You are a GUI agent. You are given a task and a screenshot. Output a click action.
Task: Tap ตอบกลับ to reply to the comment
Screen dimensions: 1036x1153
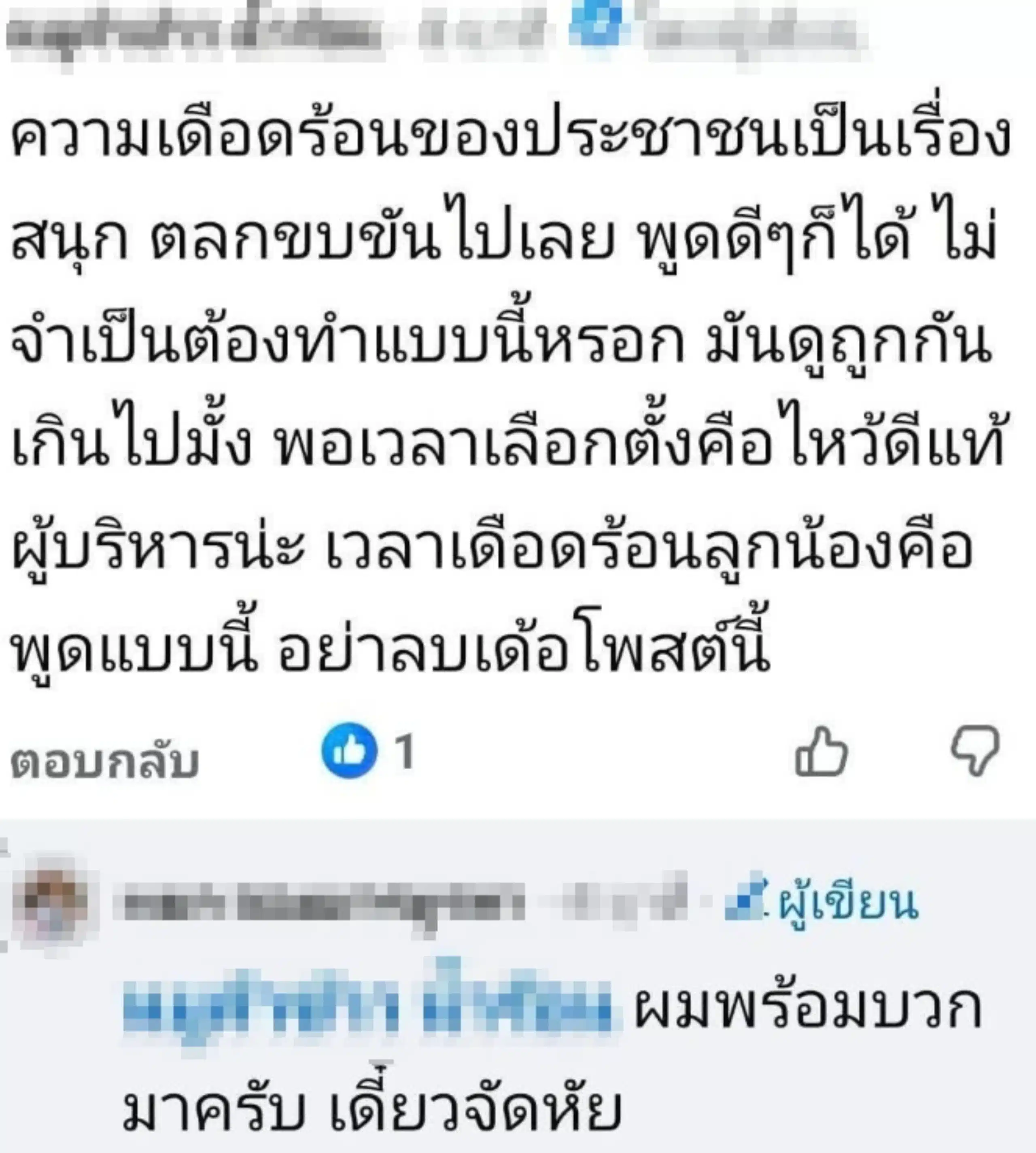tap(105, 762)
